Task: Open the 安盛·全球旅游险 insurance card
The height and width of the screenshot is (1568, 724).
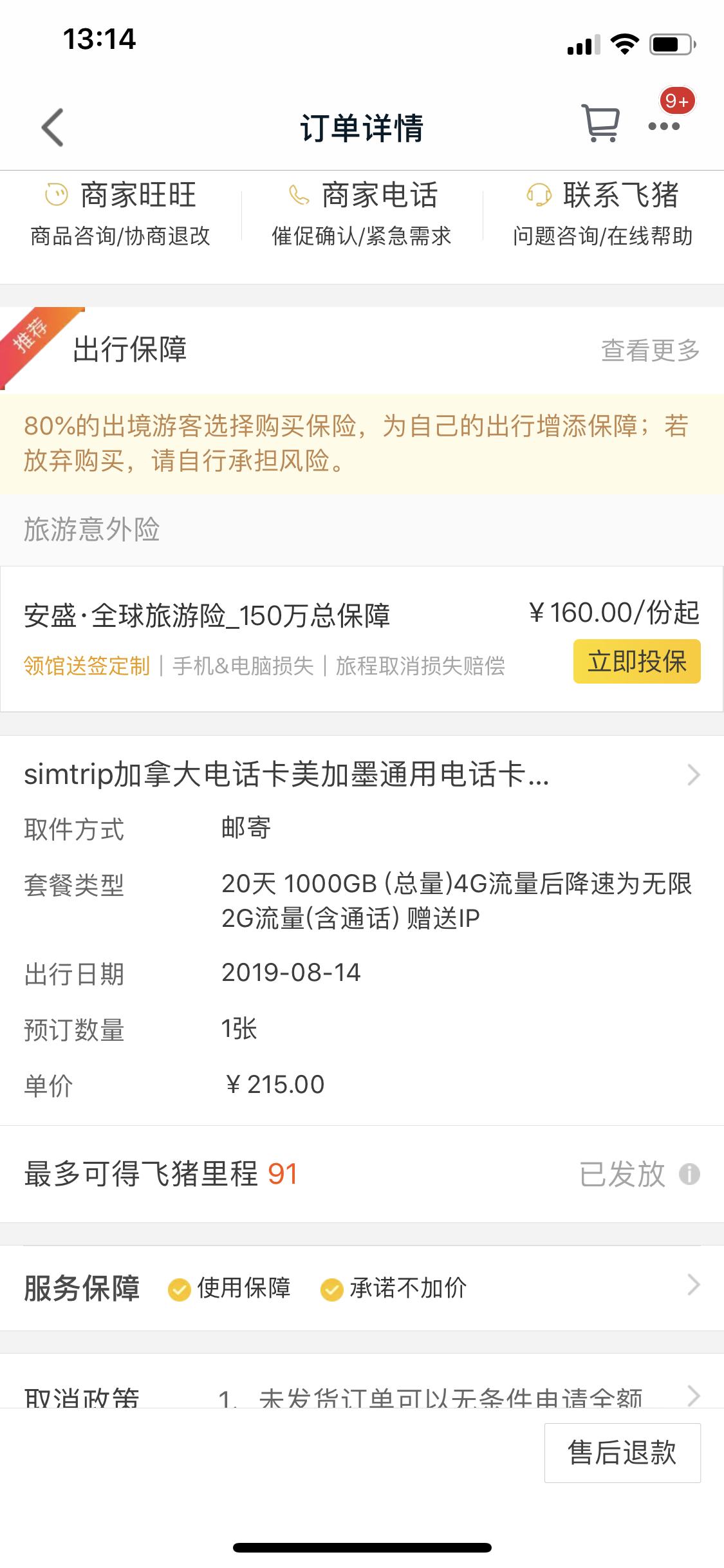Action: [257, 637]
